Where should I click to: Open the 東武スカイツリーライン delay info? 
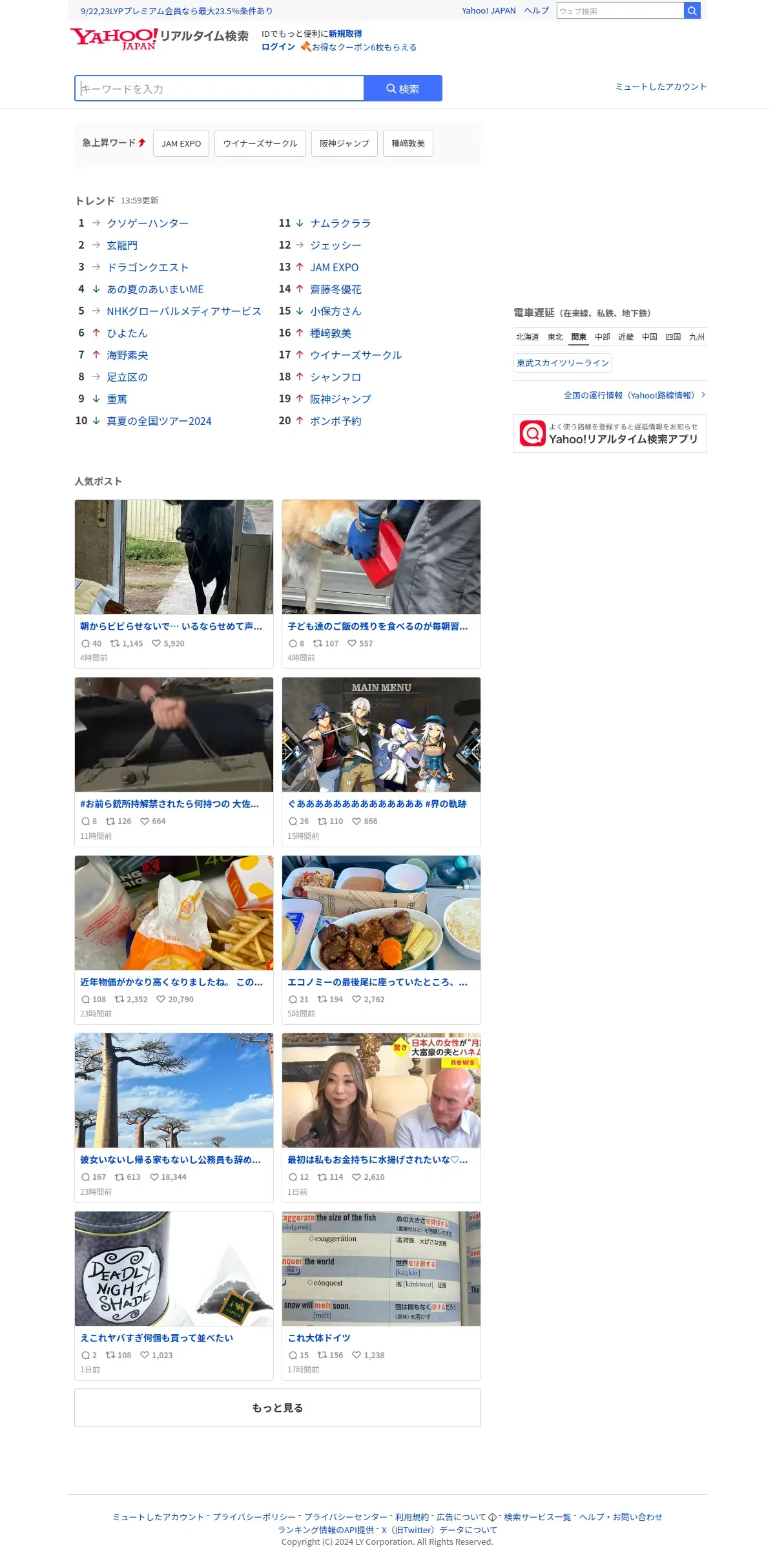click(563, 363)
